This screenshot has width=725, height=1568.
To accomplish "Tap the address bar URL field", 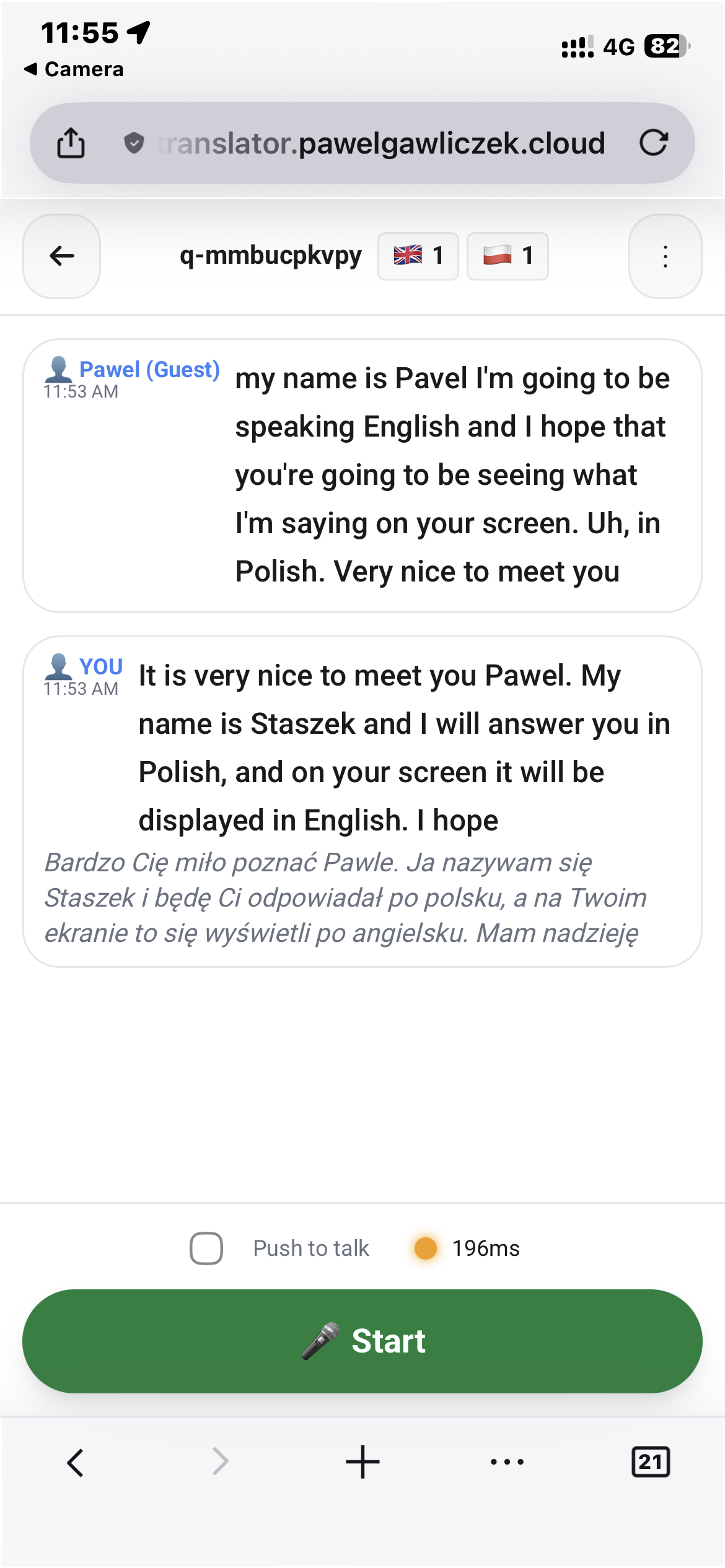I will pos(381,142).
